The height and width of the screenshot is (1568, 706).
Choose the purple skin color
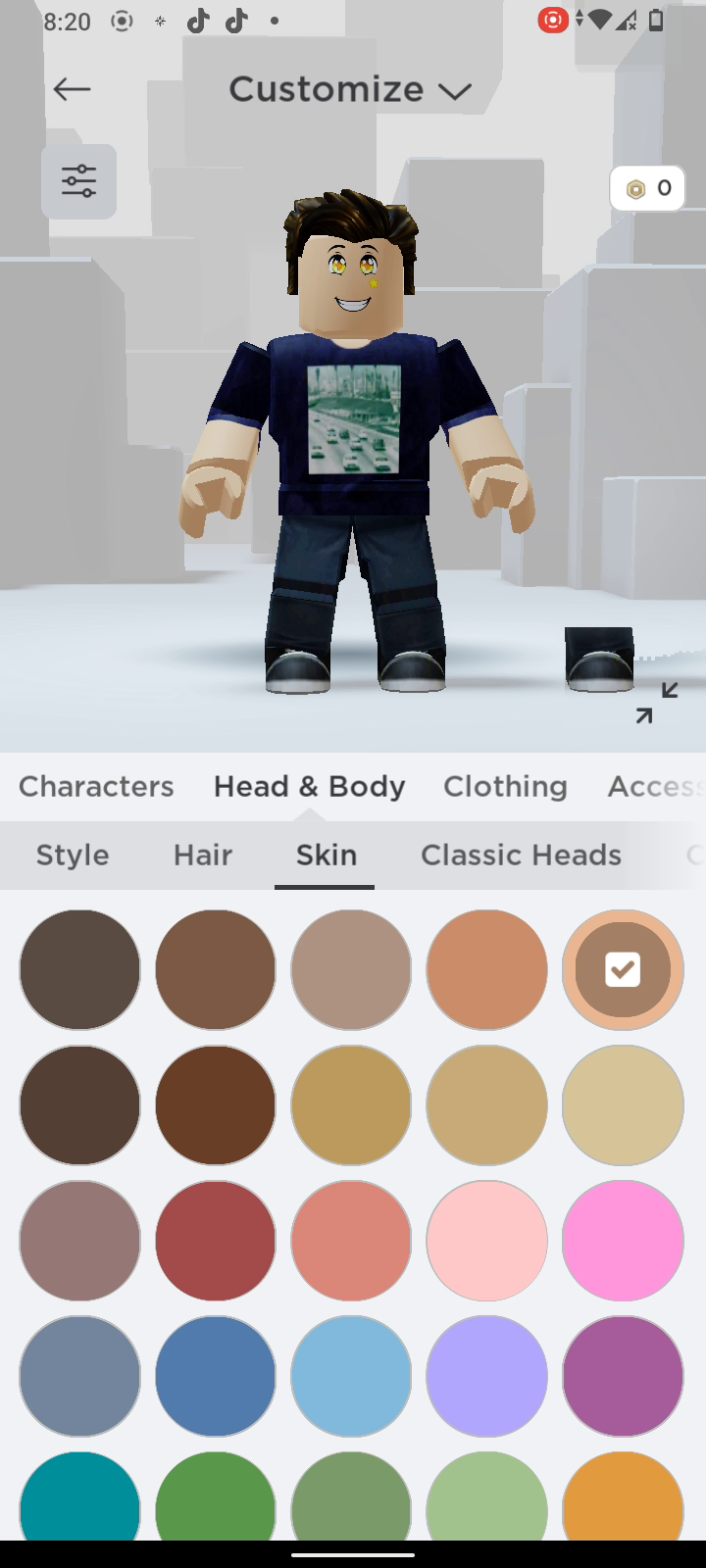(623, 1376)
